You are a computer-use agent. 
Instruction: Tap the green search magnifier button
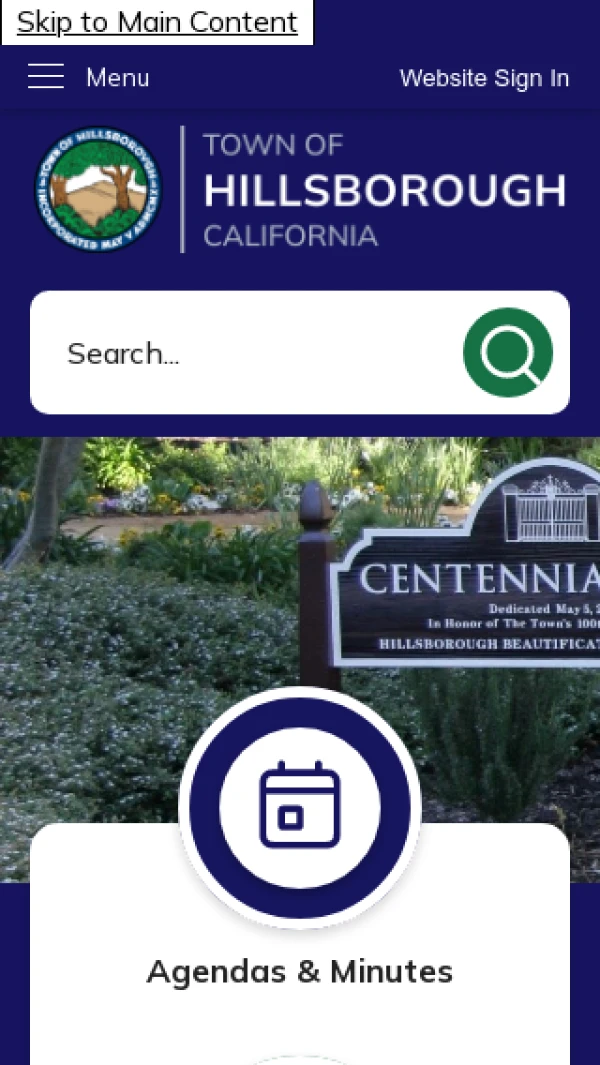[x=508, y=353]
